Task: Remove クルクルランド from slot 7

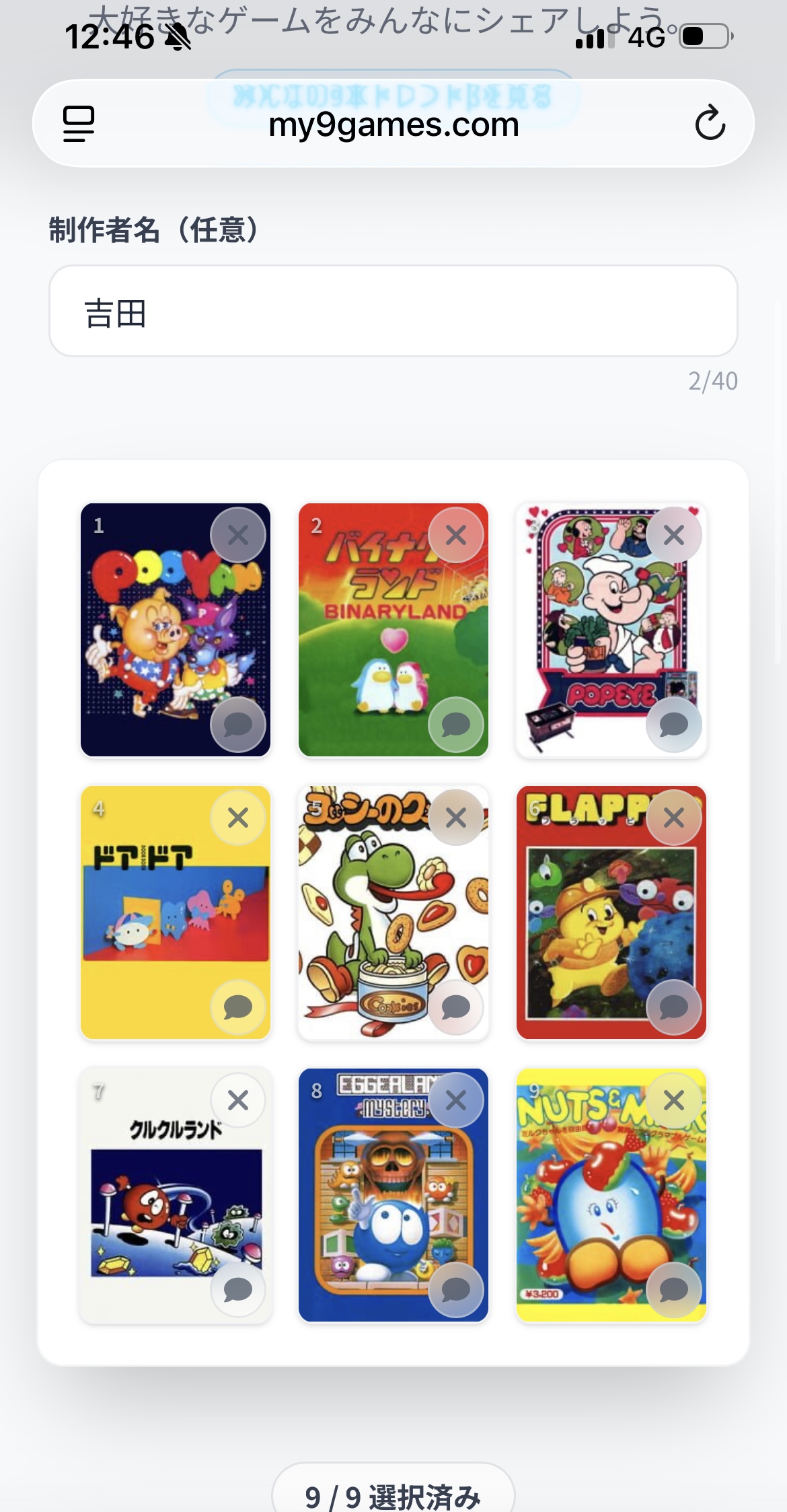Action: click(x=238, y=1101)
